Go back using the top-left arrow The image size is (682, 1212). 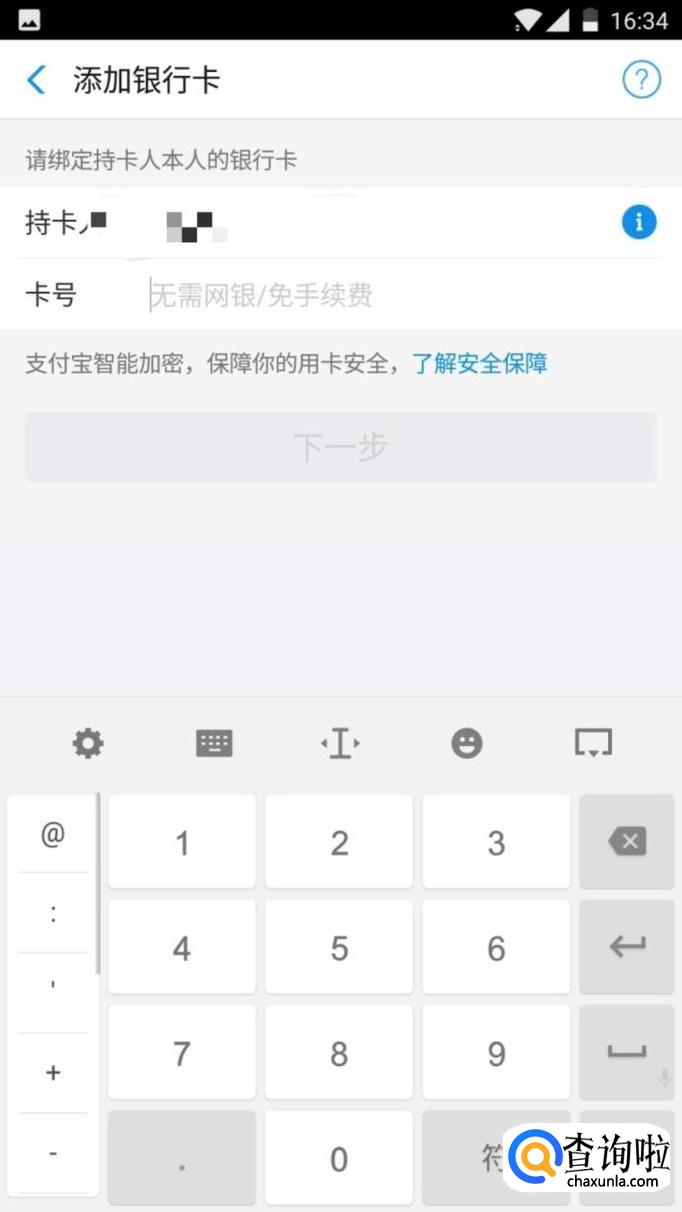pyautogui.click(x=37, y=80)
